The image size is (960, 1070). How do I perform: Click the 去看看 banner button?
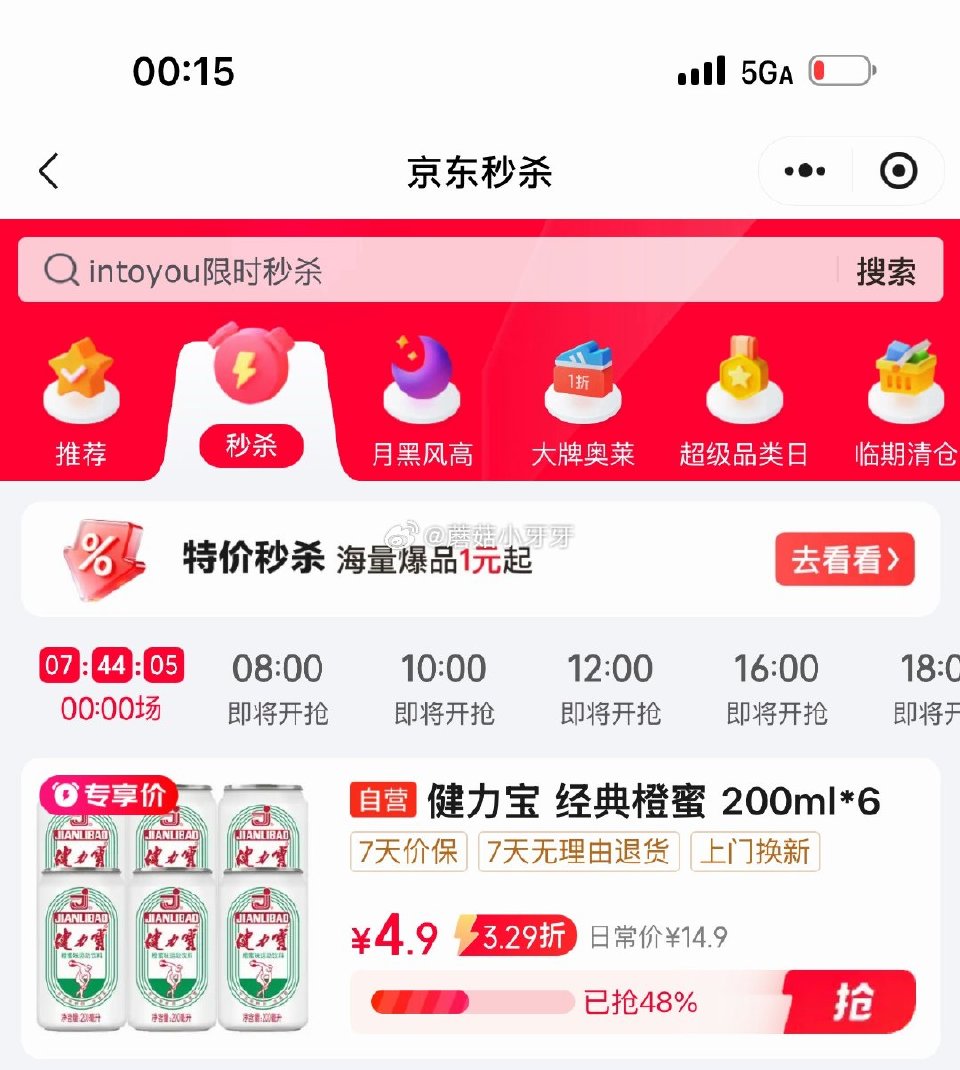point(845,561)
